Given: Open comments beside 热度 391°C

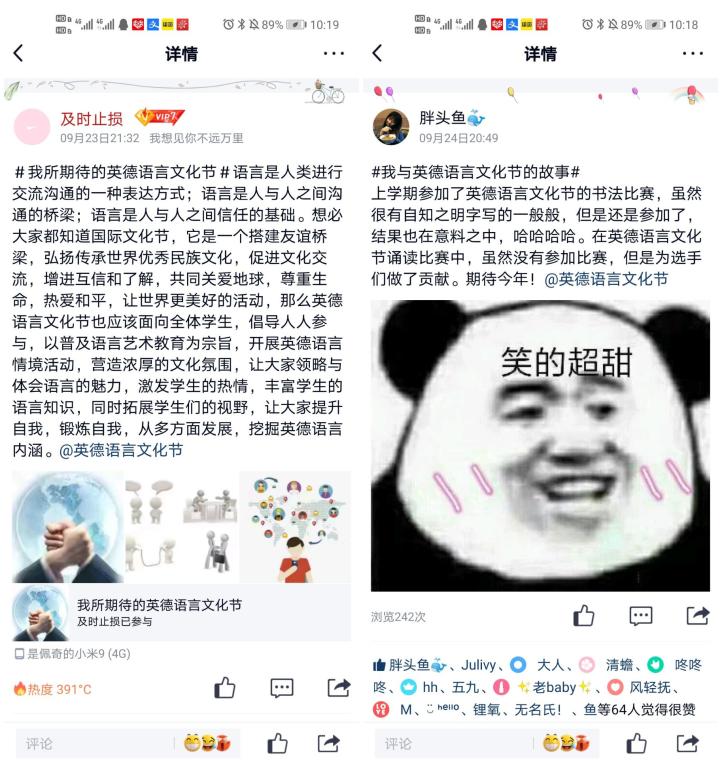Looking at the screenshot, I should [x=282, y=687].
